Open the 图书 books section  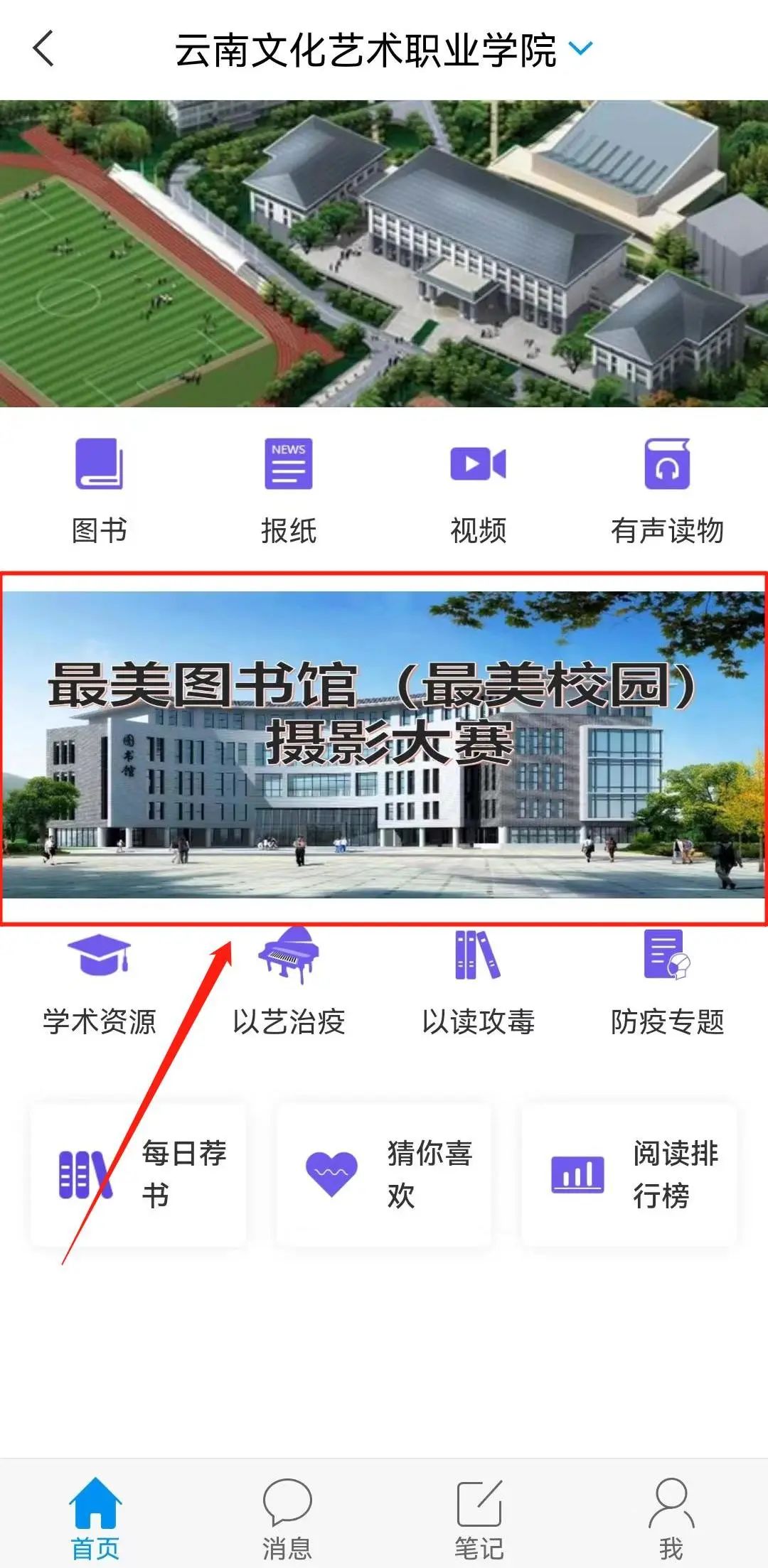click(100, 490)
